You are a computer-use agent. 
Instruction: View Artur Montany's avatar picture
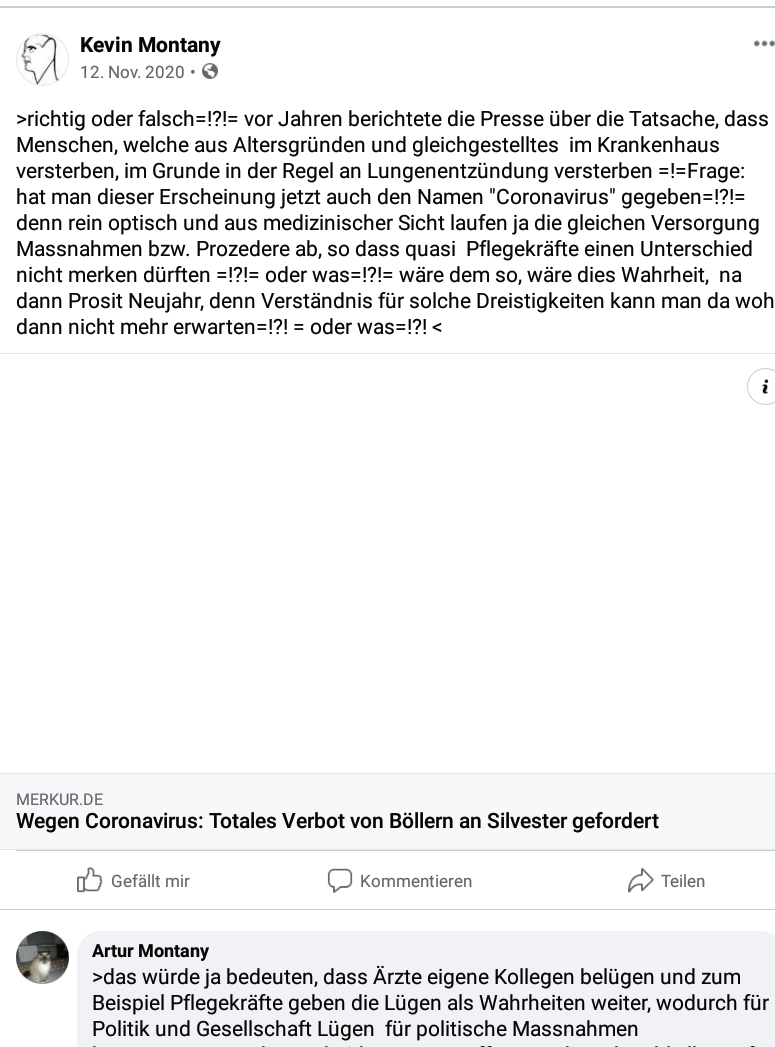[43, 958]
